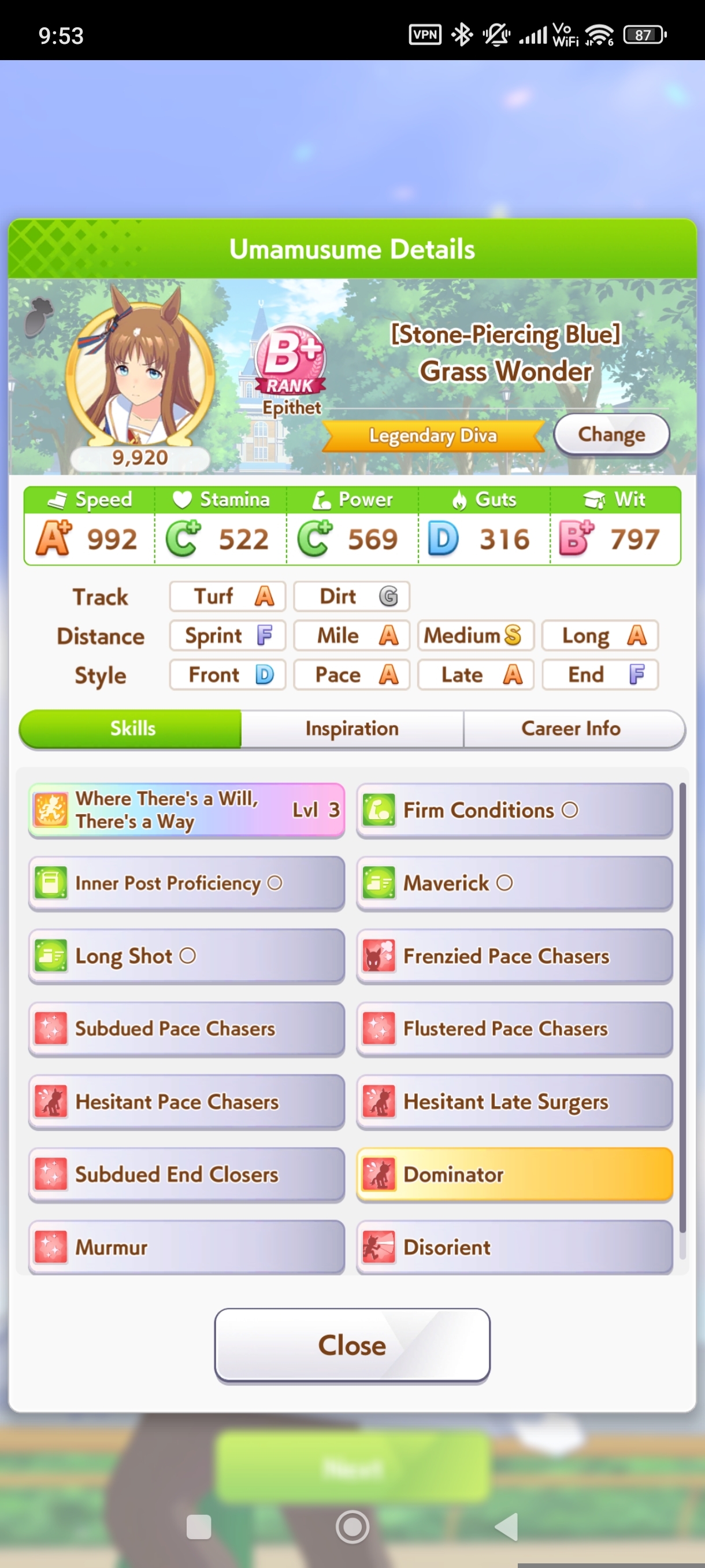View the Frenzied Pace Chasers skill
Screen dimensions: 705x1568
(x=514, y=956)
